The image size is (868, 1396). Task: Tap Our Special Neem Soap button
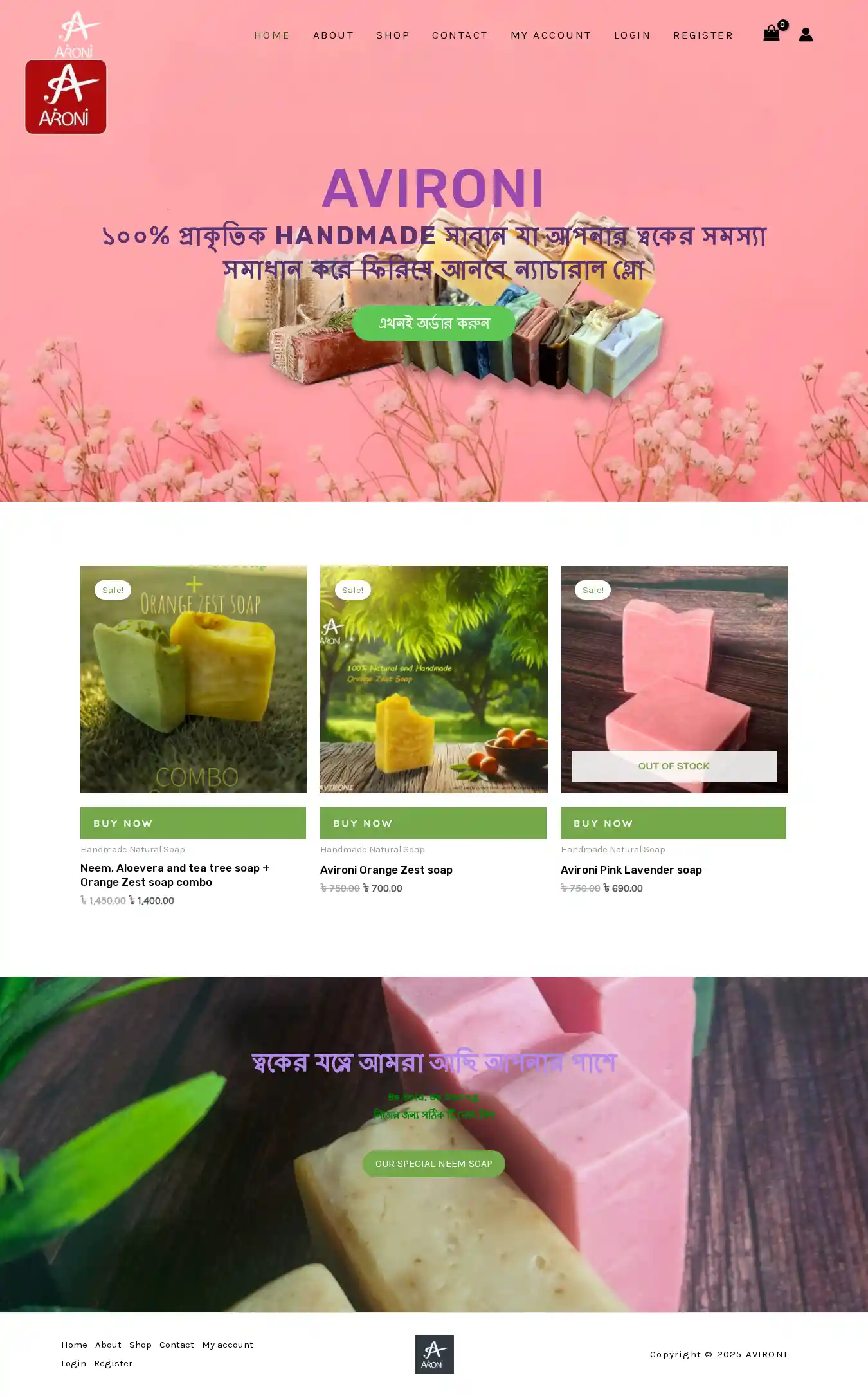point(434,1164)
